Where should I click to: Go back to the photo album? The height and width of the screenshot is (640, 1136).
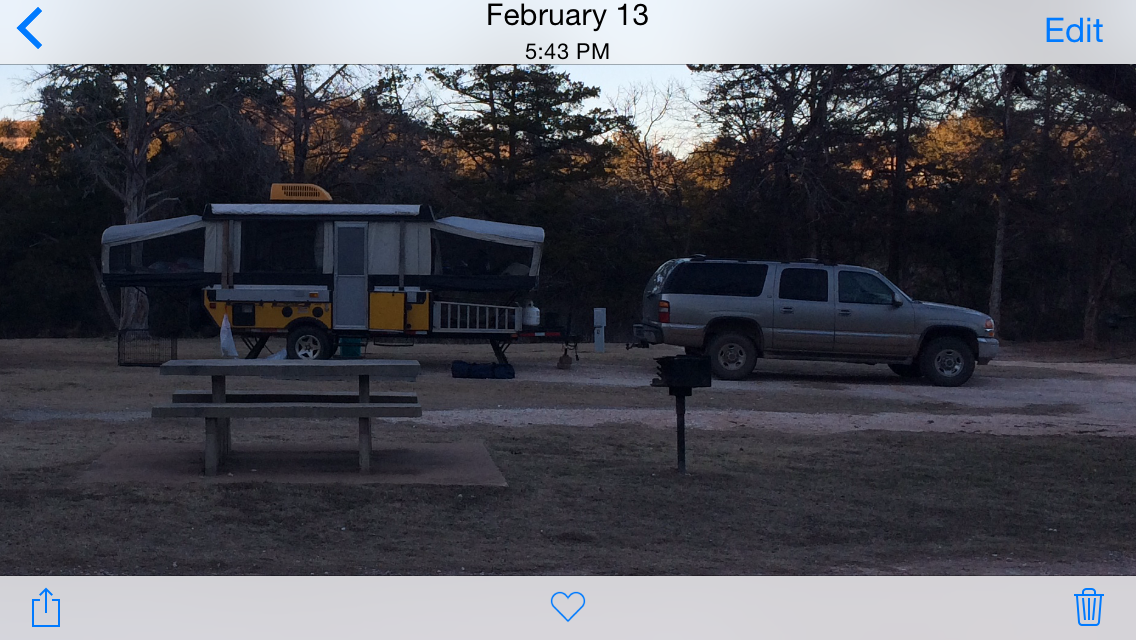point(30,29)
